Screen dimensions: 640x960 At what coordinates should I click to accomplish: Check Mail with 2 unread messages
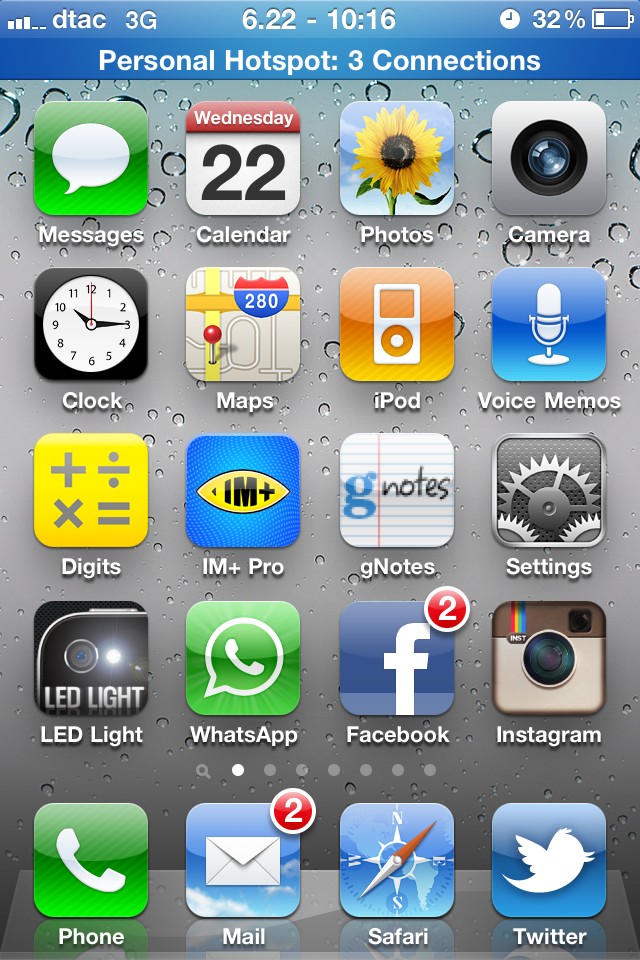[243, 860]
